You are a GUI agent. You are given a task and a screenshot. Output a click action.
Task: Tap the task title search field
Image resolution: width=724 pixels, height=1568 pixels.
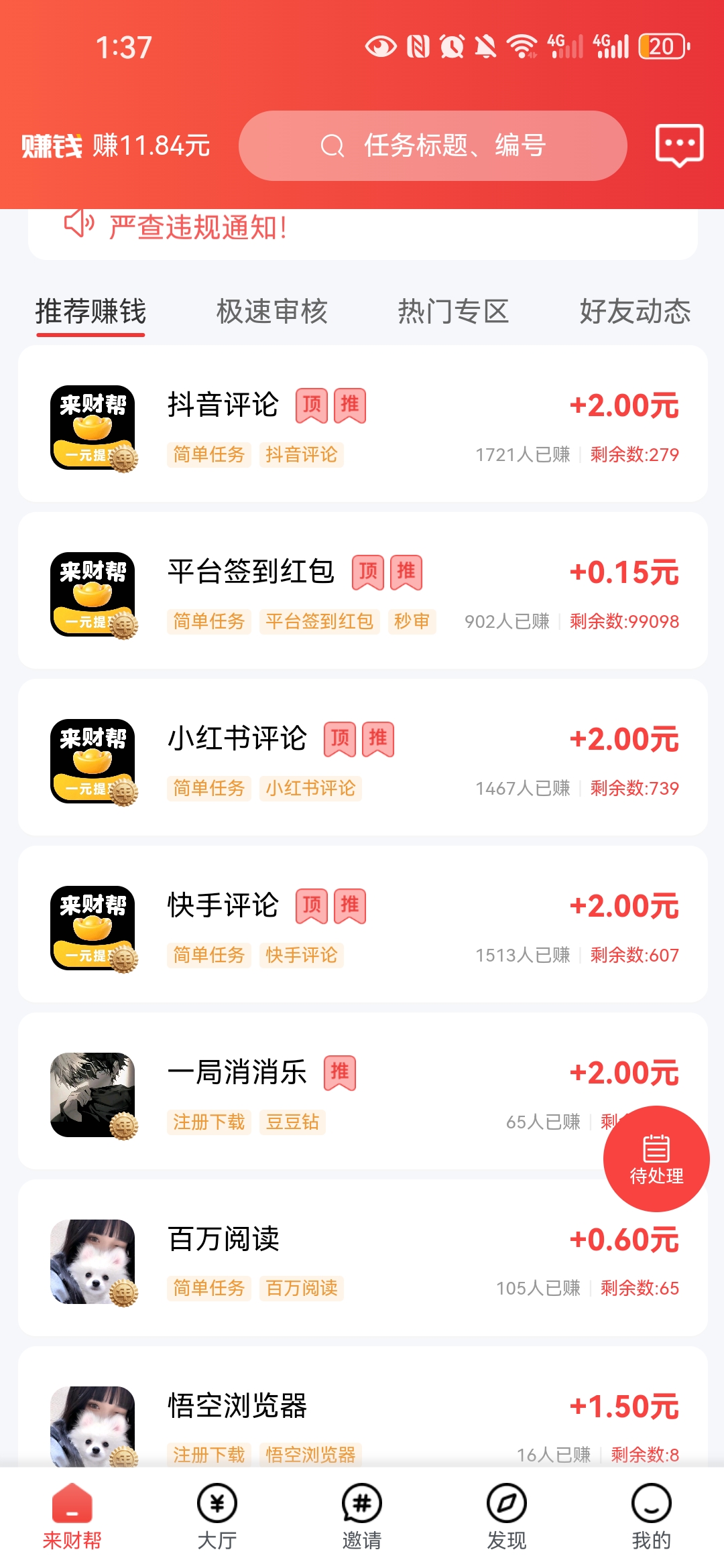click(434, 145)
